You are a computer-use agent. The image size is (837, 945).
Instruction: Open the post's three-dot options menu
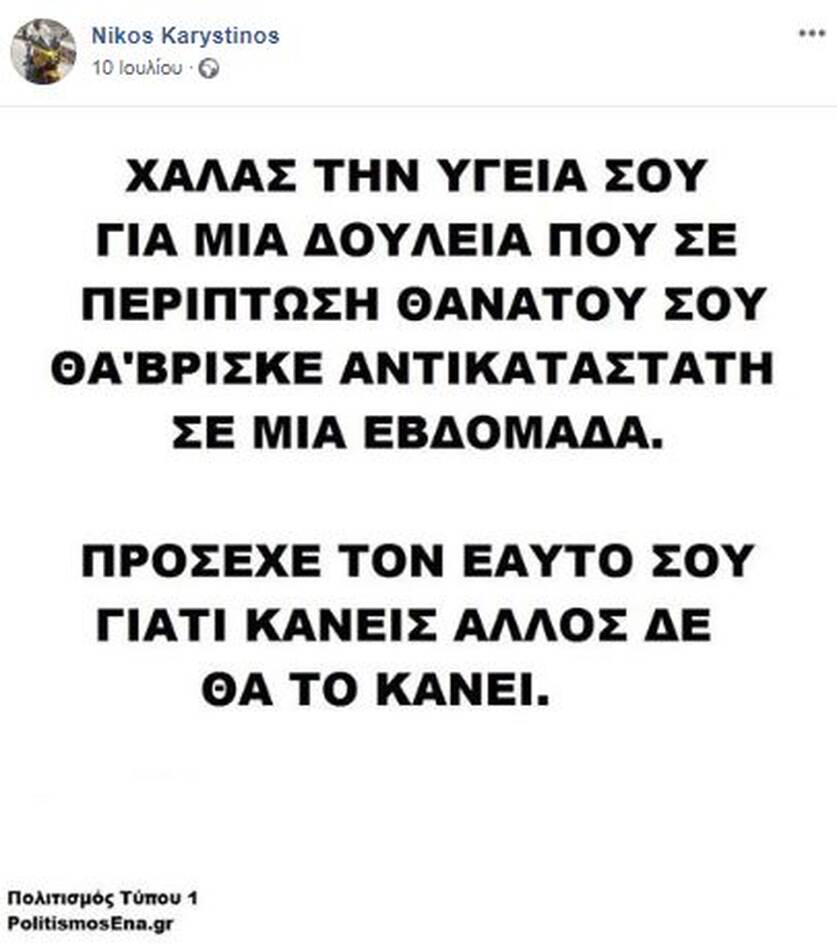coord(811,34)
